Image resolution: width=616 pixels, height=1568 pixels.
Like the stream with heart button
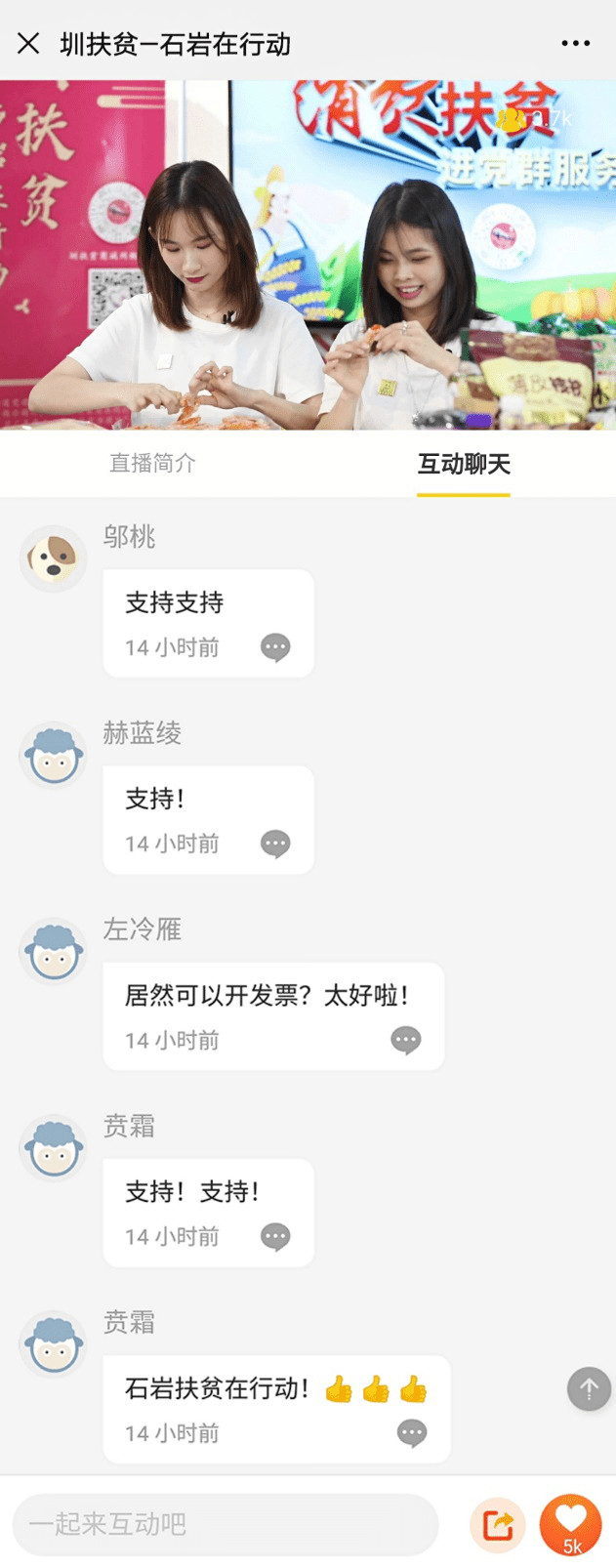[571, 1523]
